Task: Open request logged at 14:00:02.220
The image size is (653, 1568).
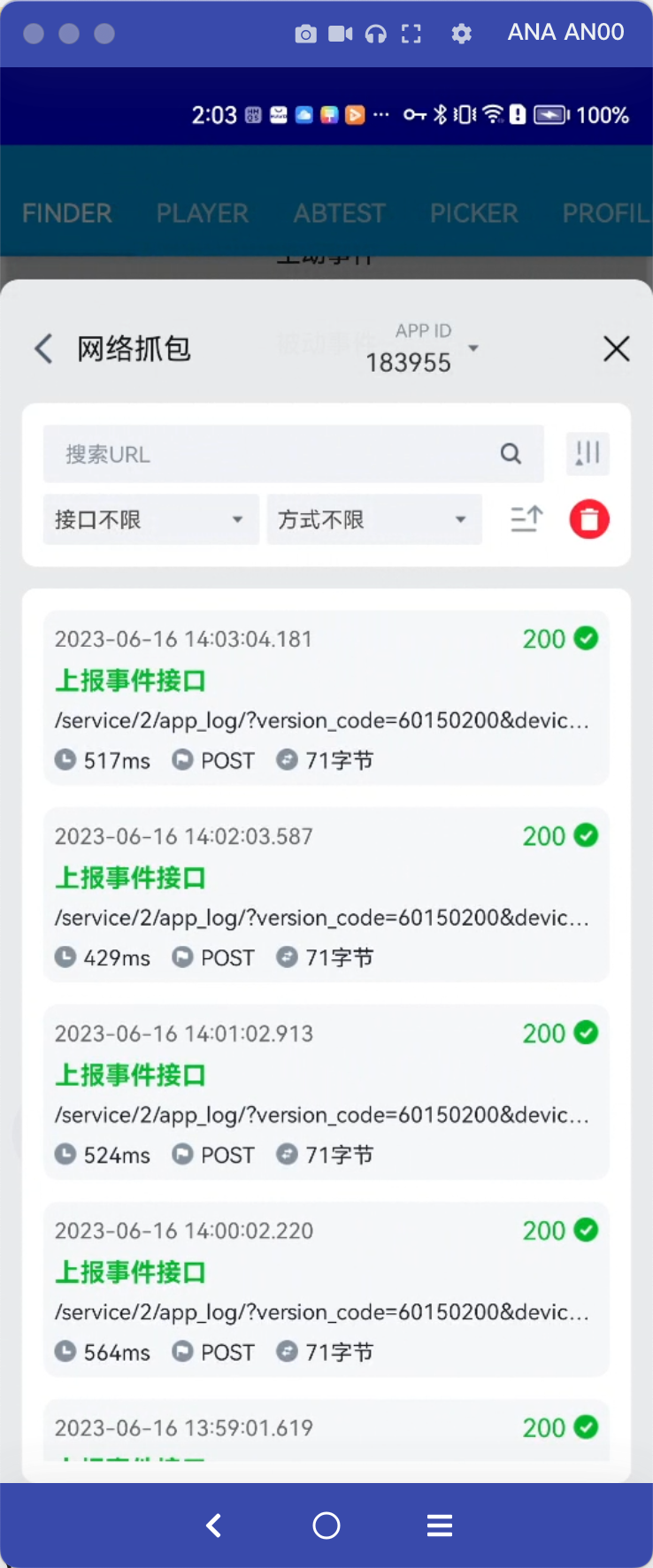Action: pos(326,1290)
